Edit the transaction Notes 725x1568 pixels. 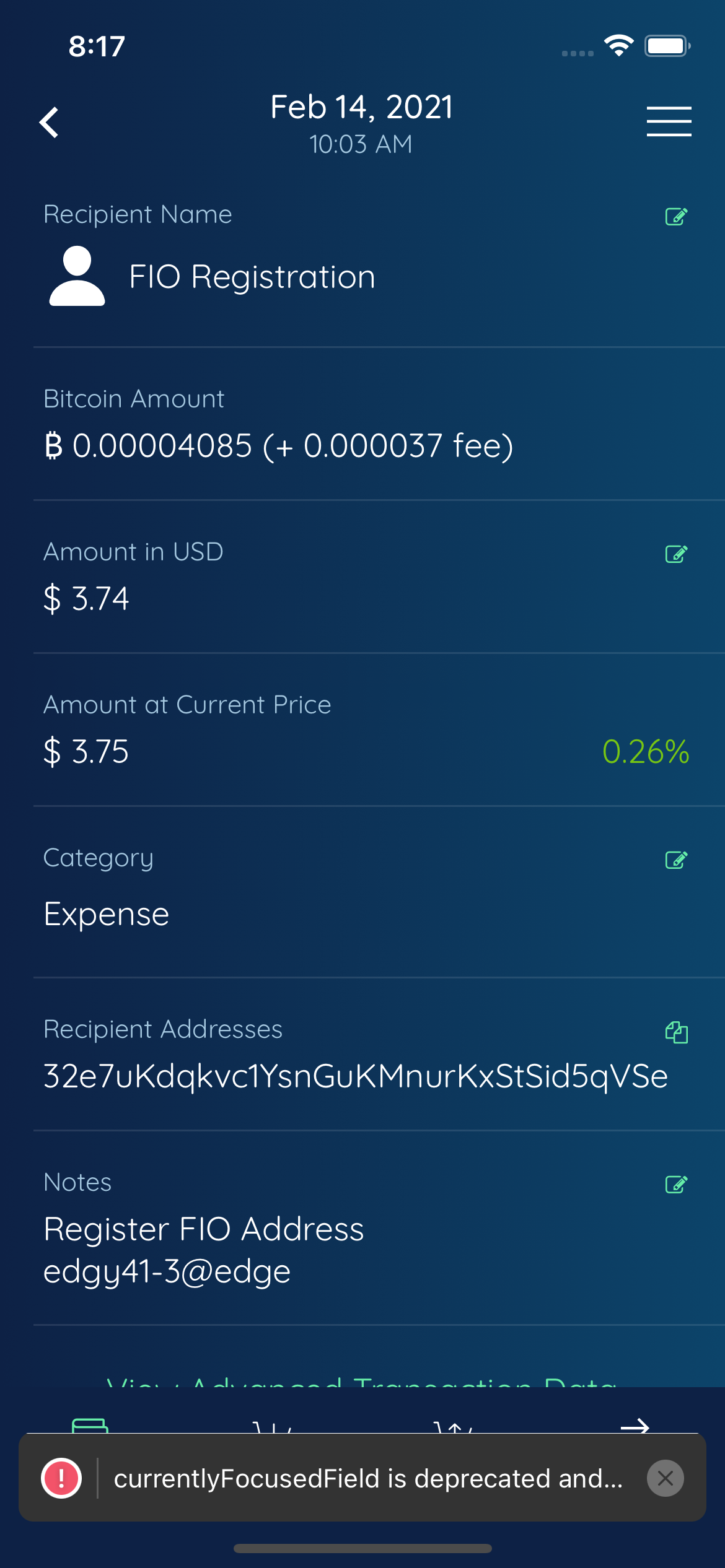tap(675, 1185)
